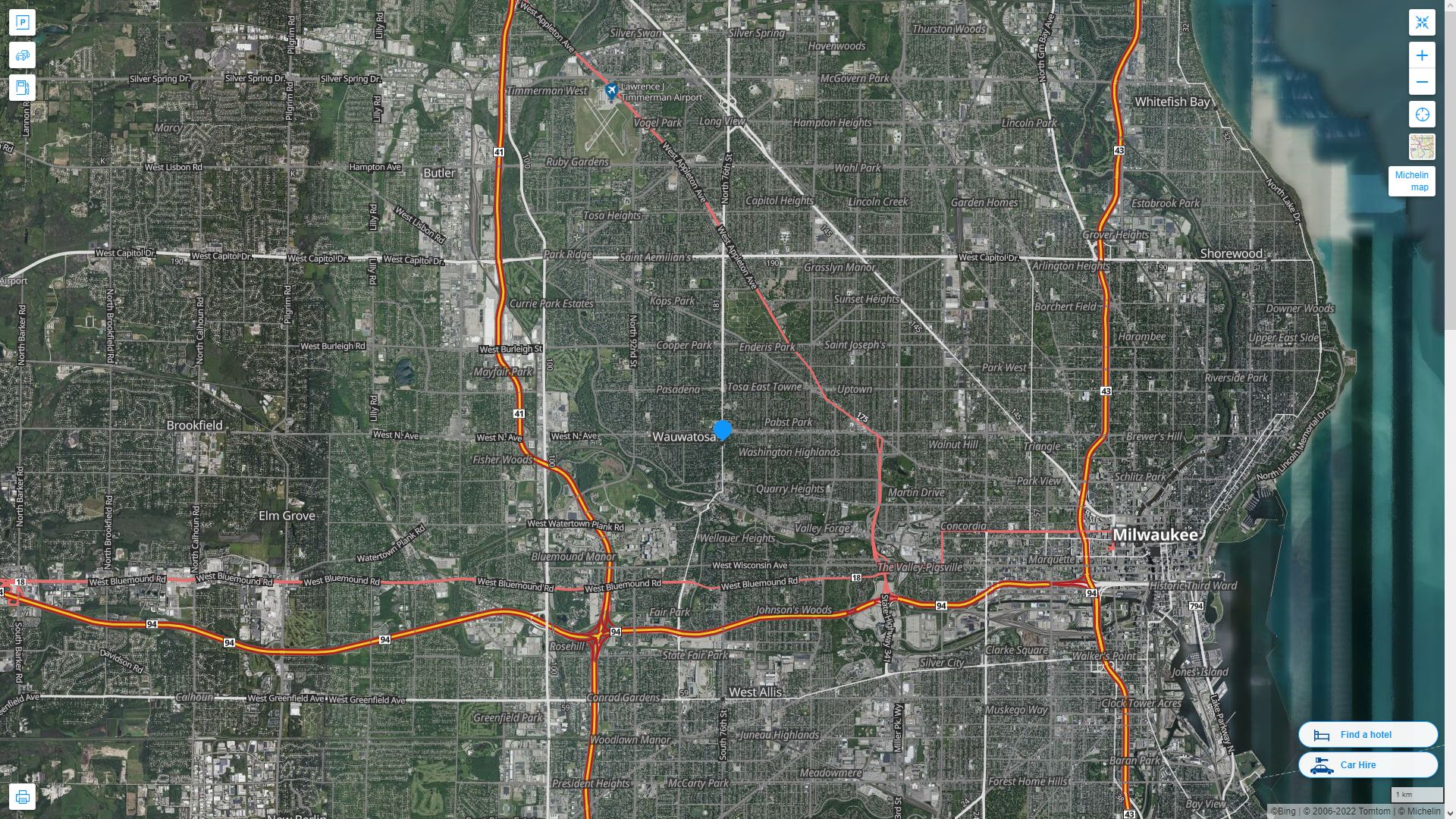
Task: Toggle the traffic layer
Action: (x=22, y=55)
